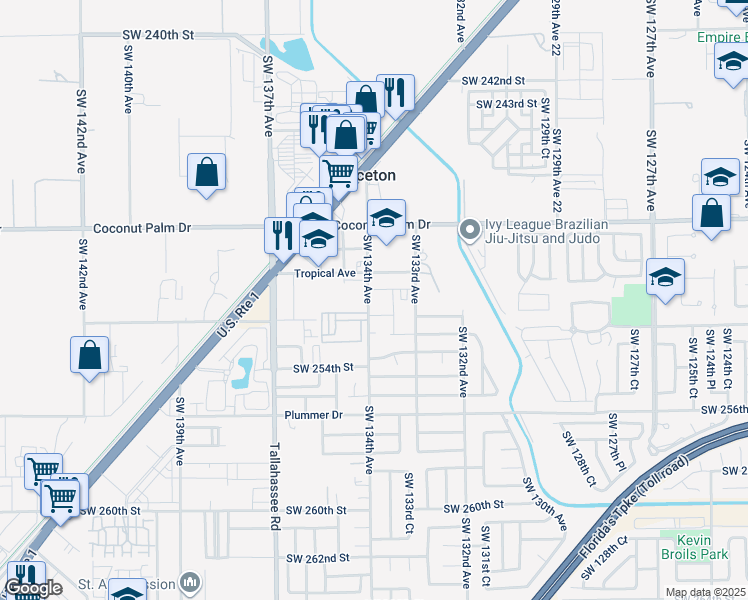The image size is (748, 600).
Task: Open the school marker beside SW 127th Ave
Action: point(665,277)
